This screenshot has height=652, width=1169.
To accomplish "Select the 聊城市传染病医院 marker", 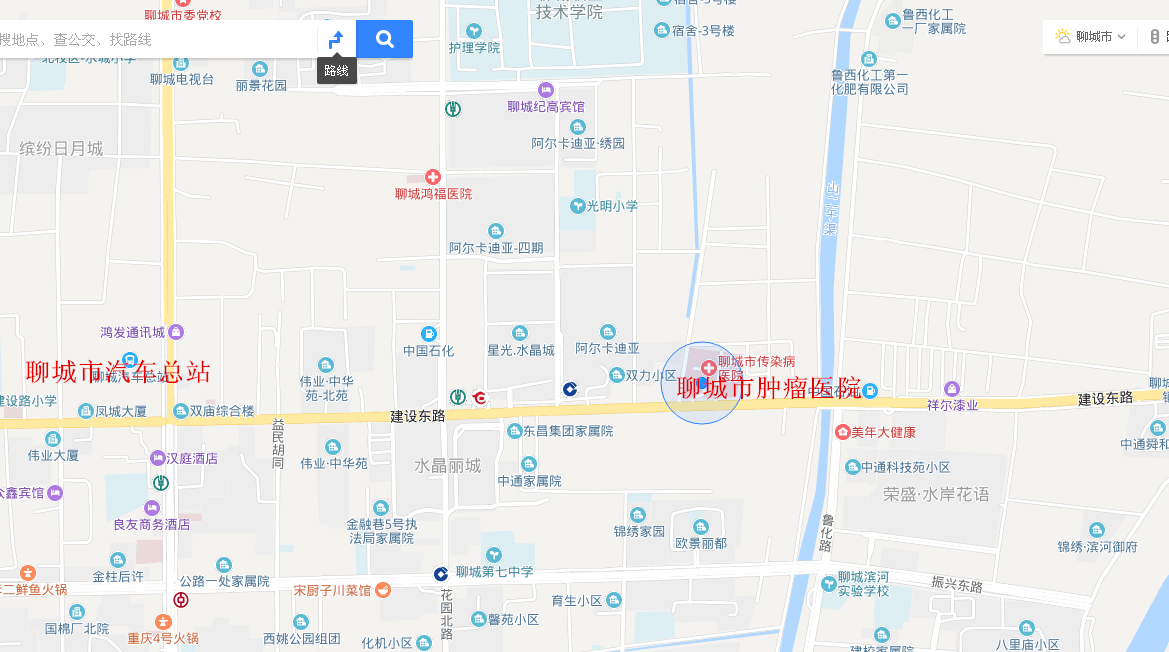I will (709, 368).
